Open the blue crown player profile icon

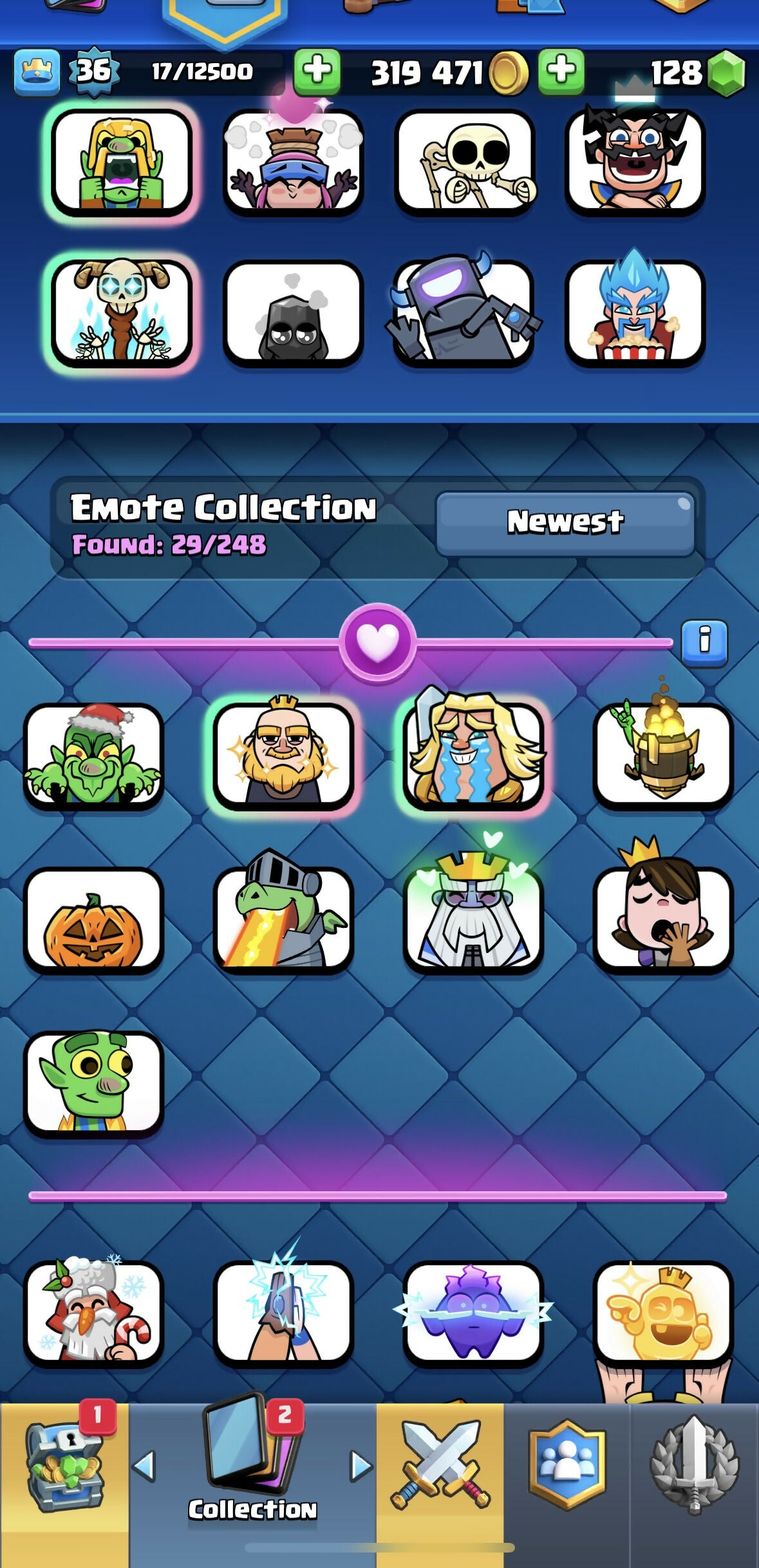(x=37, y=71)
